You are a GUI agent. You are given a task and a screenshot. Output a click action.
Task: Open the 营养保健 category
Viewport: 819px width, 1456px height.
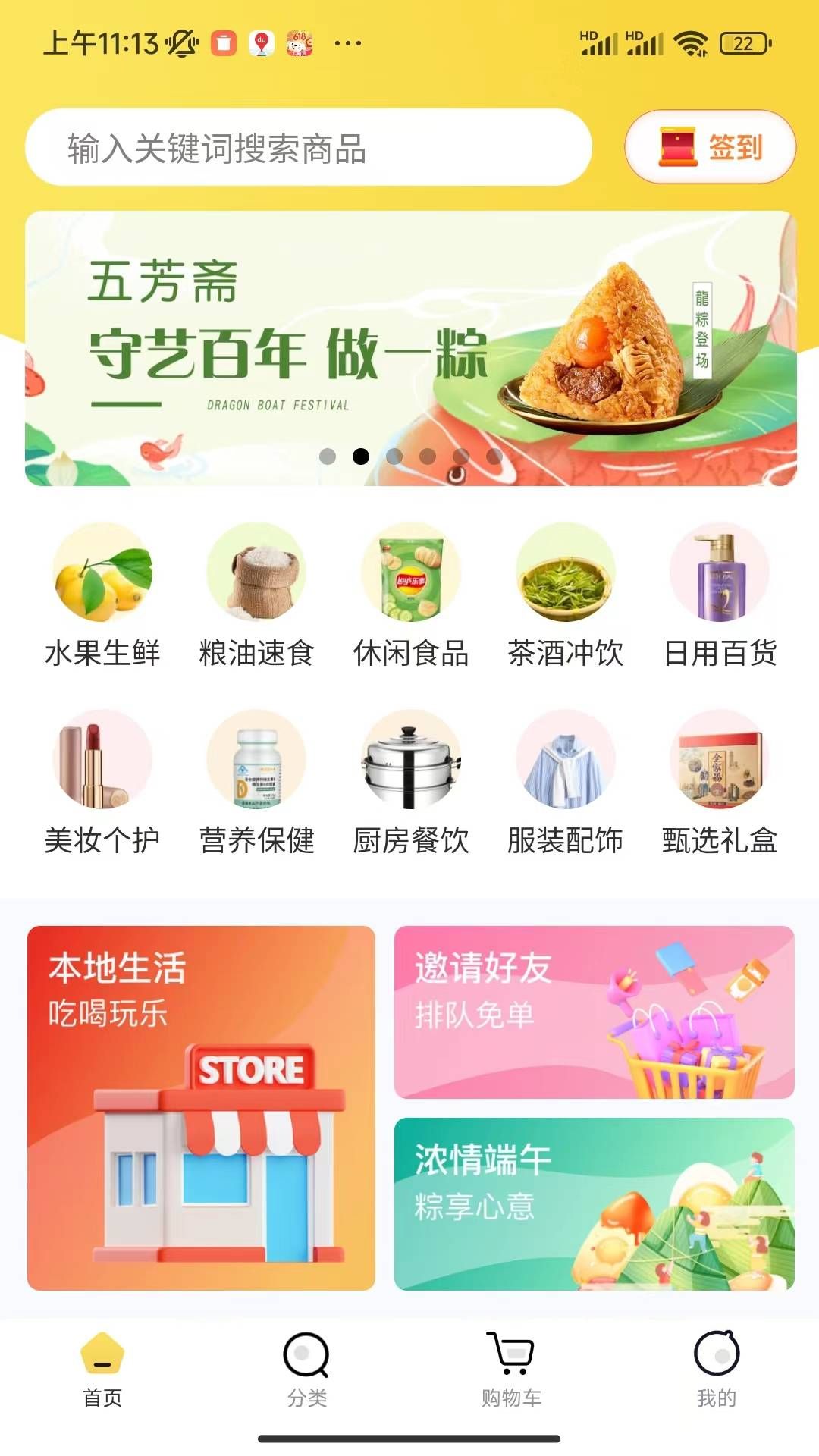(x=256, y=783)
